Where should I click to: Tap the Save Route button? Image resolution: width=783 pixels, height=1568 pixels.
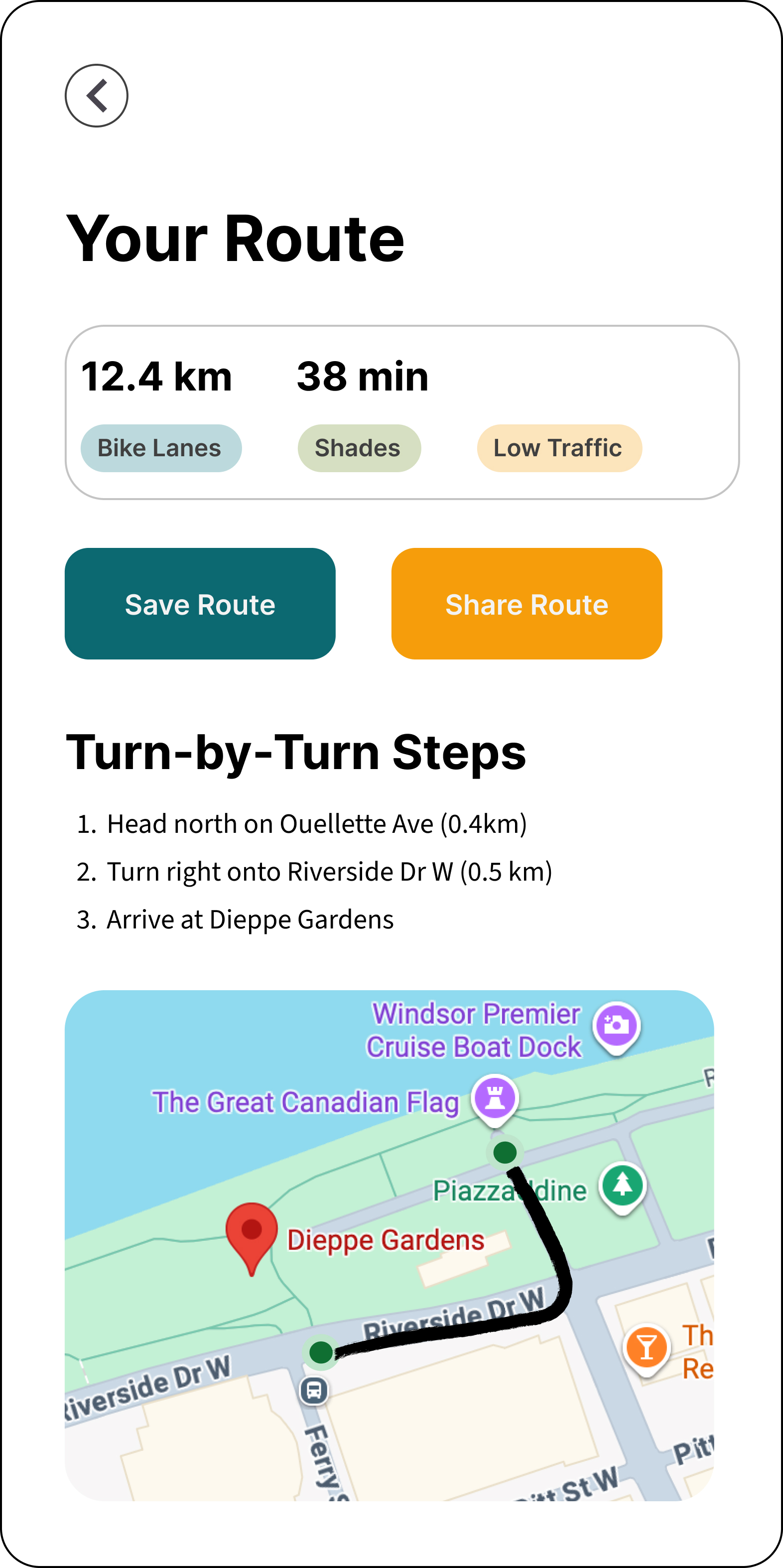pos(200,604)
